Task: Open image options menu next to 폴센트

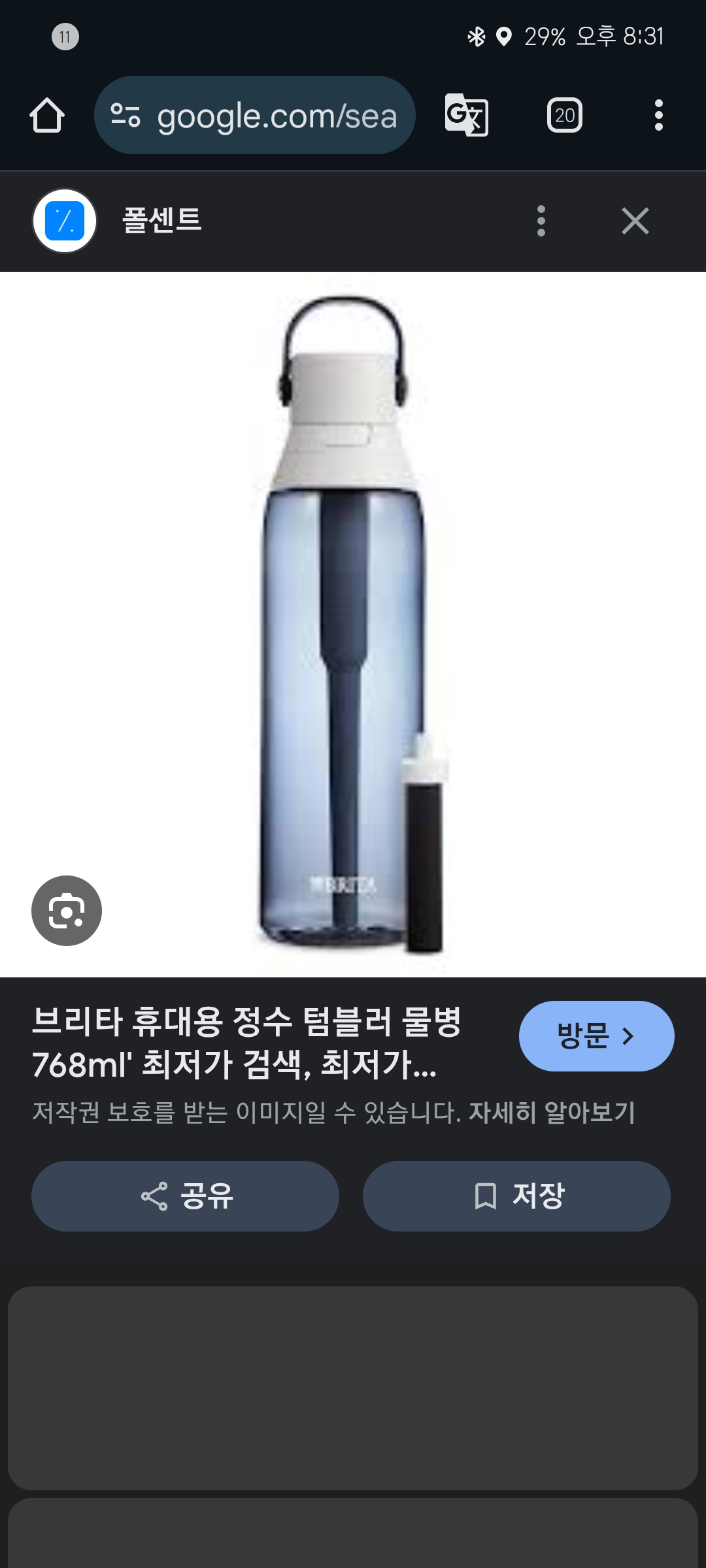Action: (541, 221)
